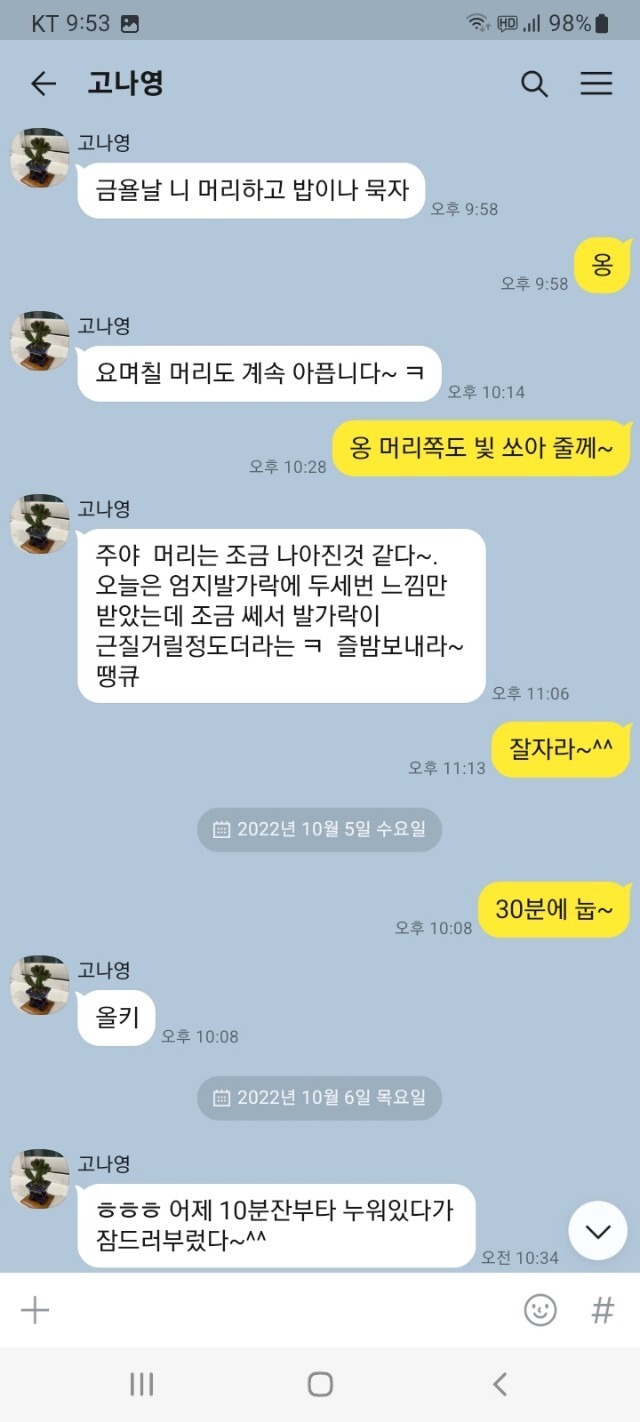640x1422 pixels.
Task: Jump to latest messages with down arrow
Action: (x=598, y=1231)
